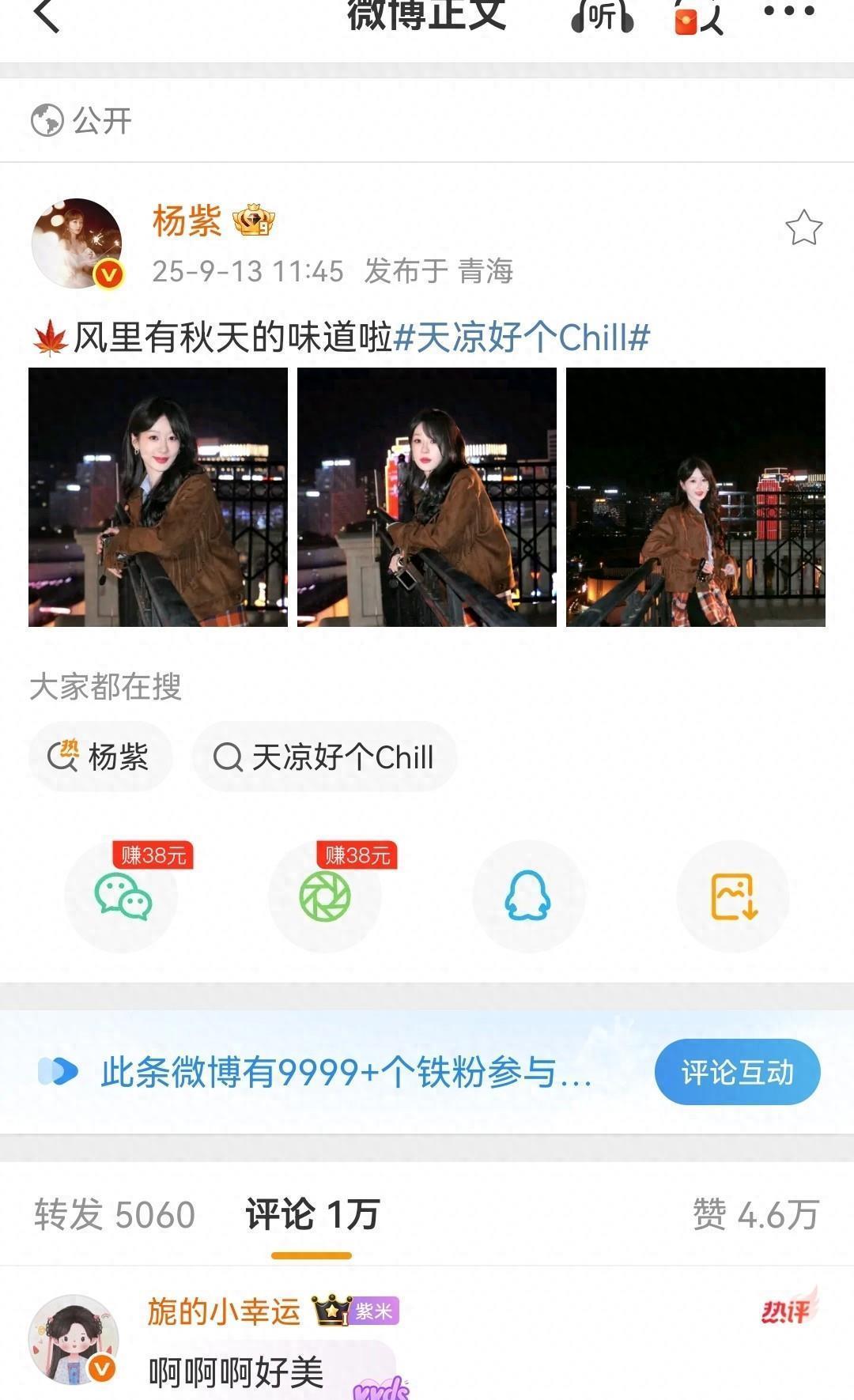This screenshot has height=1400, width=854.
Task: Share post to QQ
Action: pos(528,896)
